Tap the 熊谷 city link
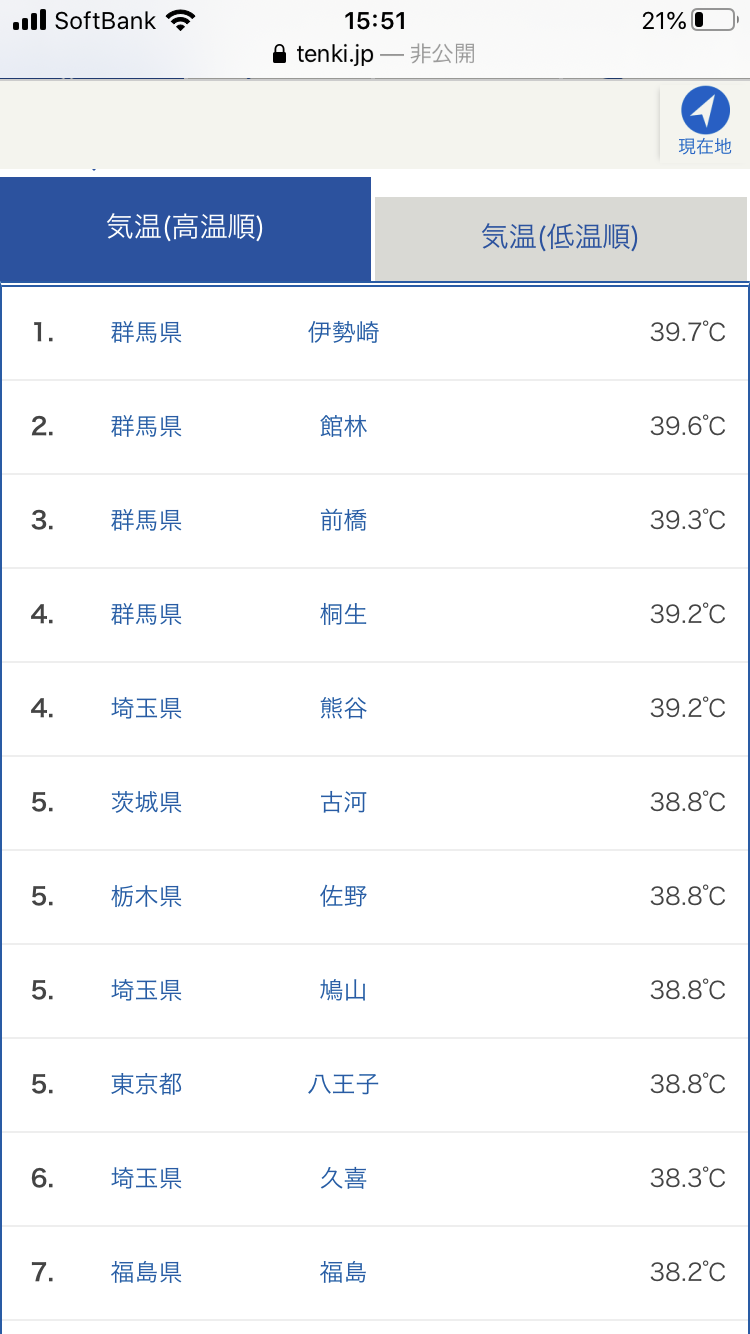The image size is (750, 1334). pos(343,709)
